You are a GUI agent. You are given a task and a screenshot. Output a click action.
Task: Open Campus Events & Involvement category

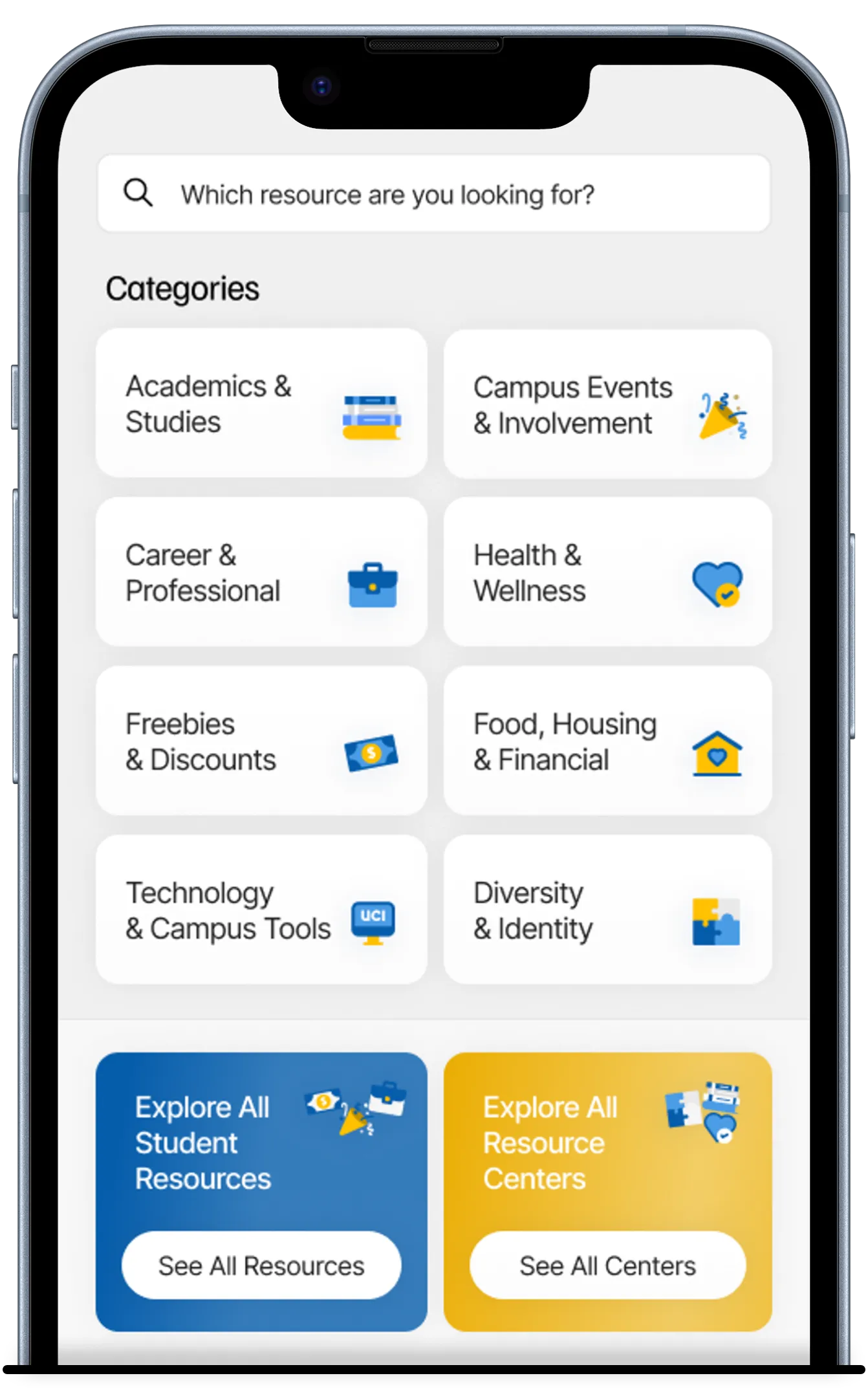pos(608,404)
